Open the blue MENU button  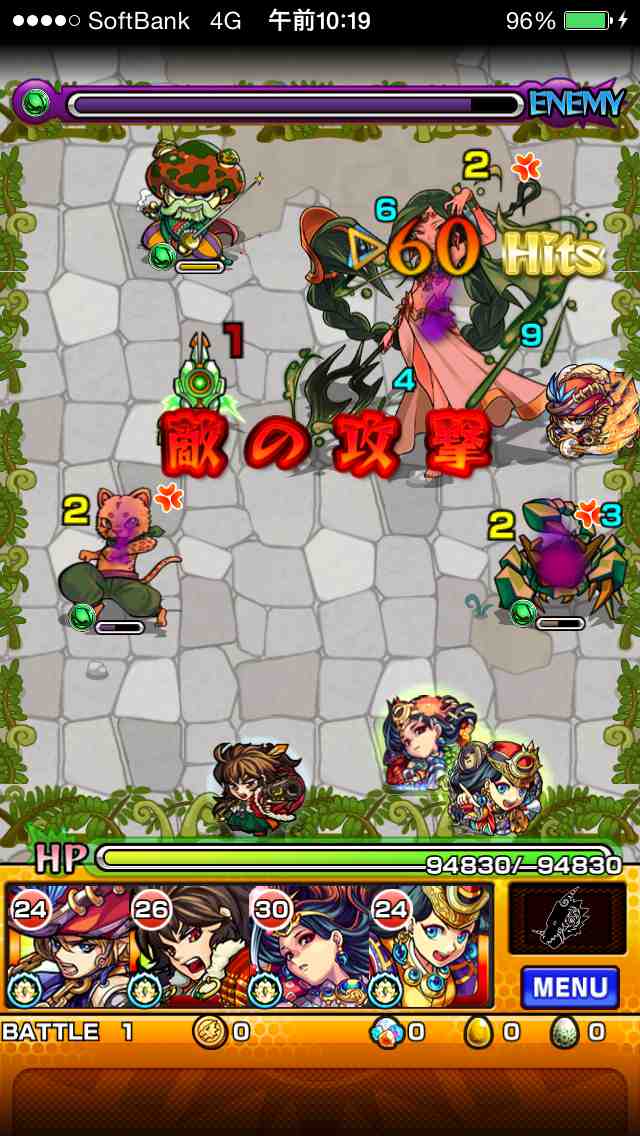[x=570, y=987]
